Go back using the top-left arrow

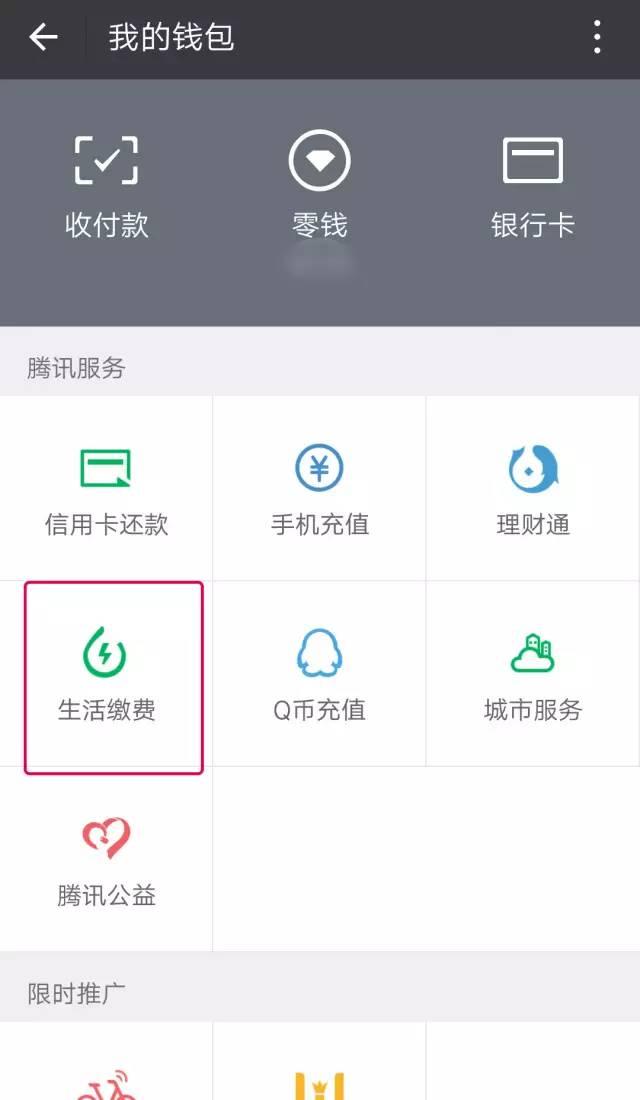(43, 37)
